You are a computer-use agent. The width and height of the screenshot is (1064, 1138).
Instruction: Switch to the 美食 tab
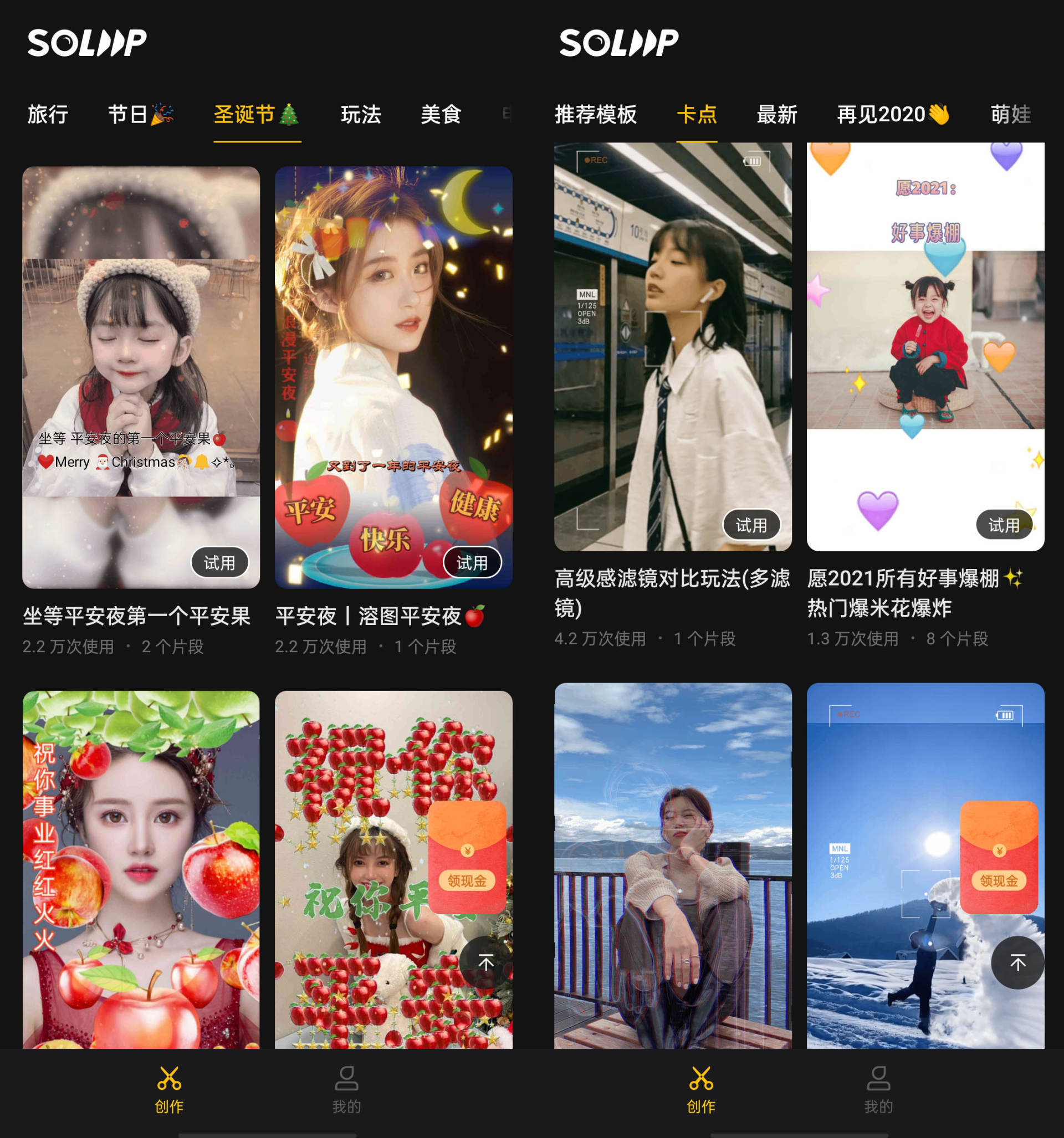tap(441, 115)
